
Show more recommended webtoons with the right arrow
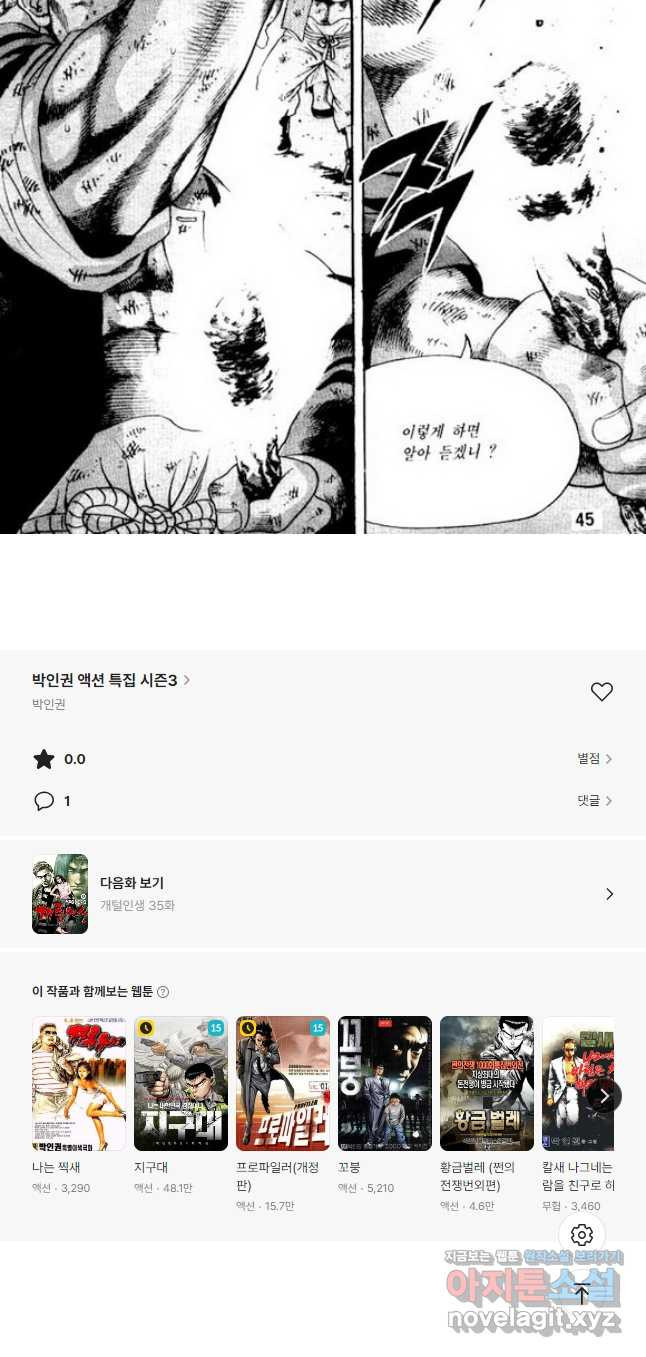[603, 1096]
